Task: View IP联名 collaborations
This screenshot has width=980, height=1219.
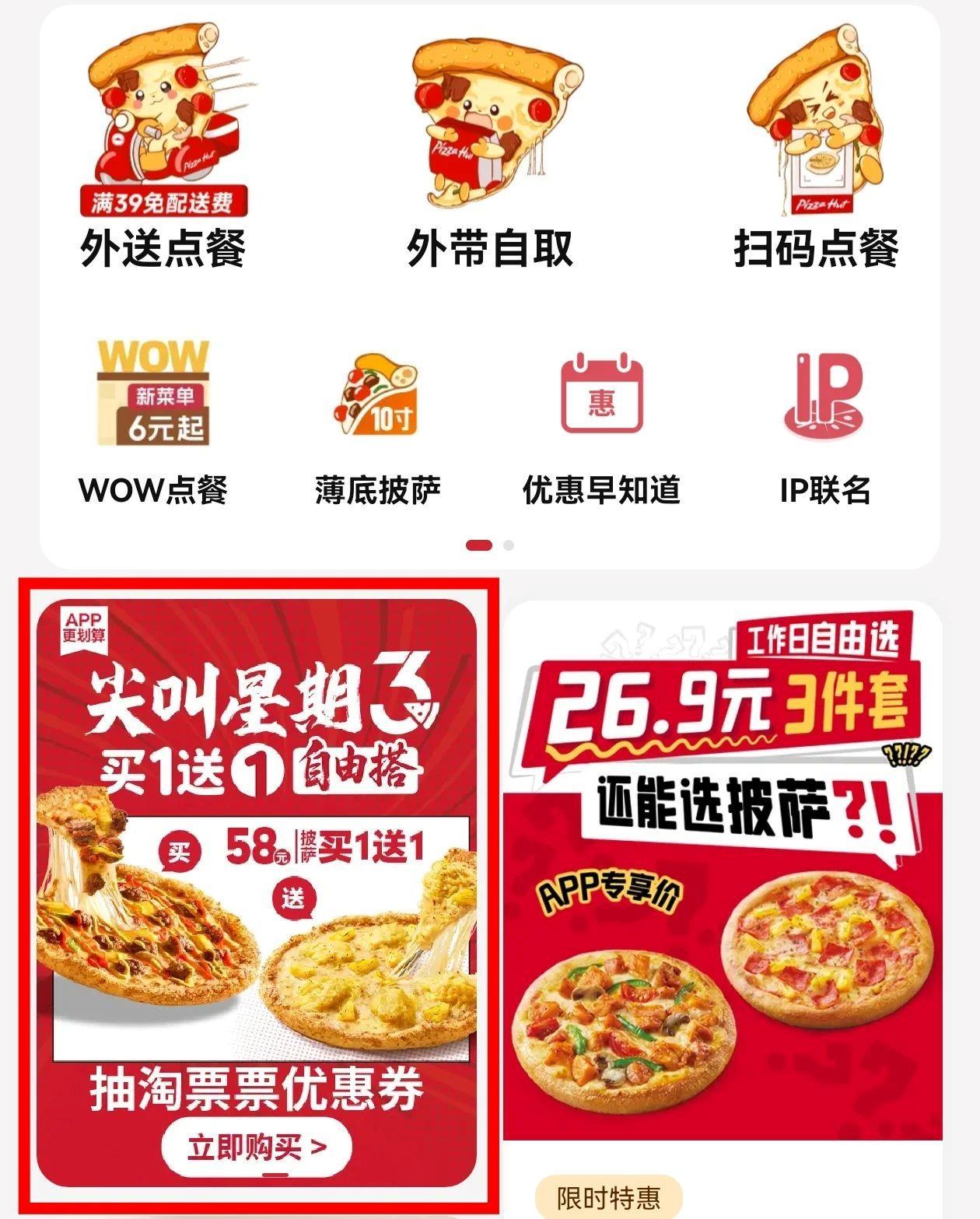Action: 824,420
